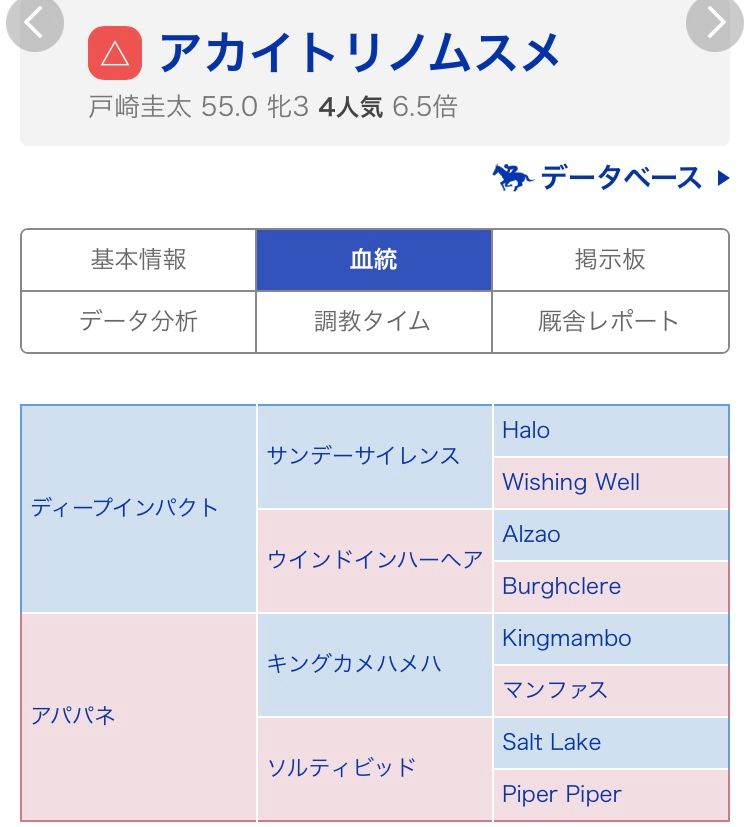This screenshot has height=827, width=750.
Task: Switch to the データ分析 tab
Action: point(139,322)
